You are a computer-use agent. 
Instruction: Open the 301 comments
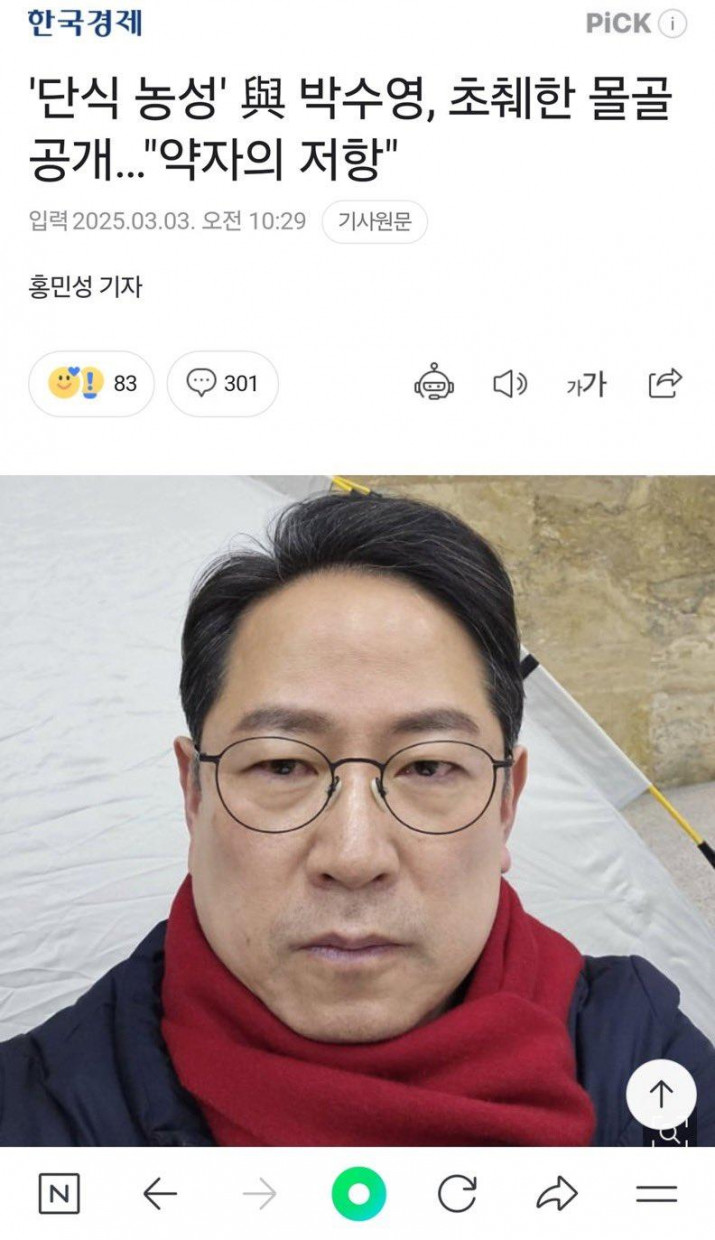click(x=222, y=383)
